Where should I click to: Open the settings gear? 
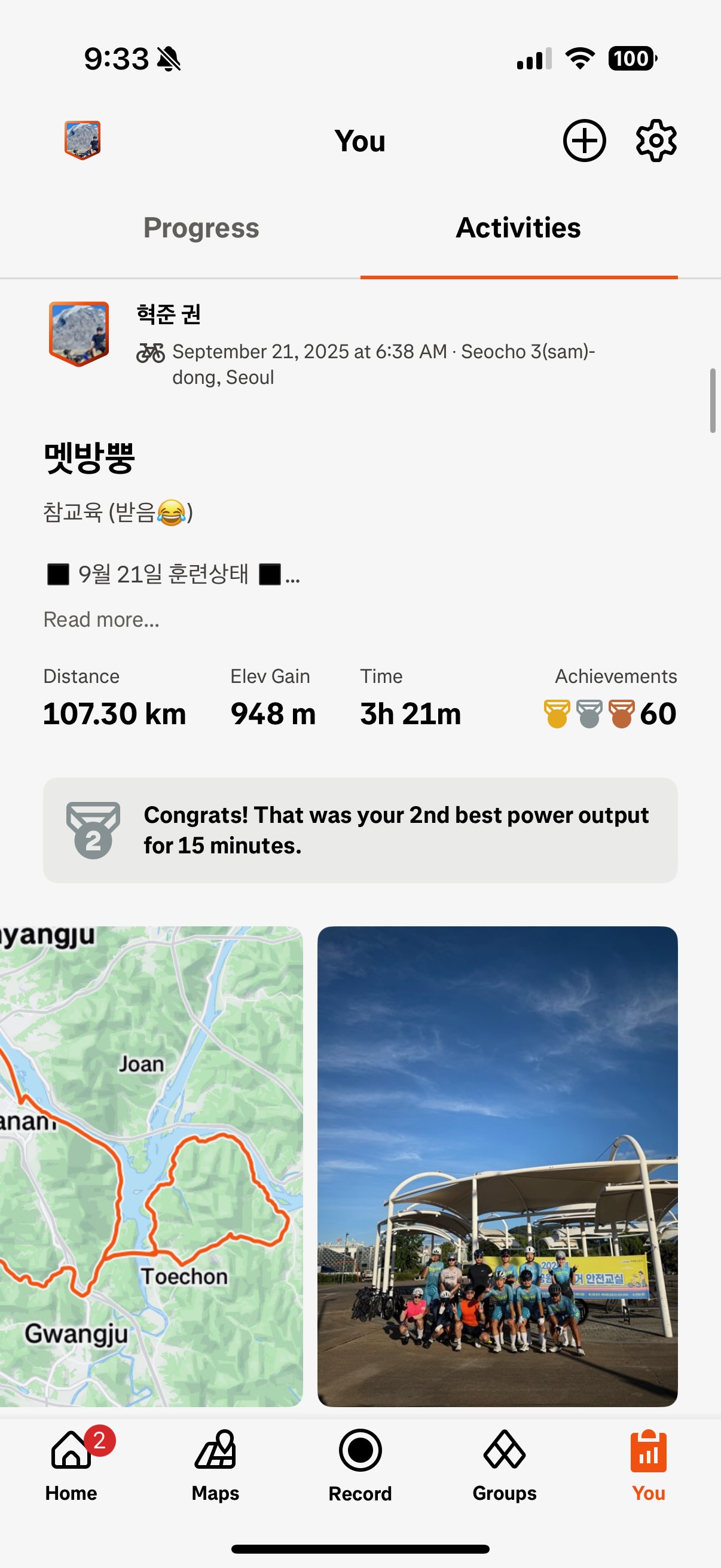(656, 141)
